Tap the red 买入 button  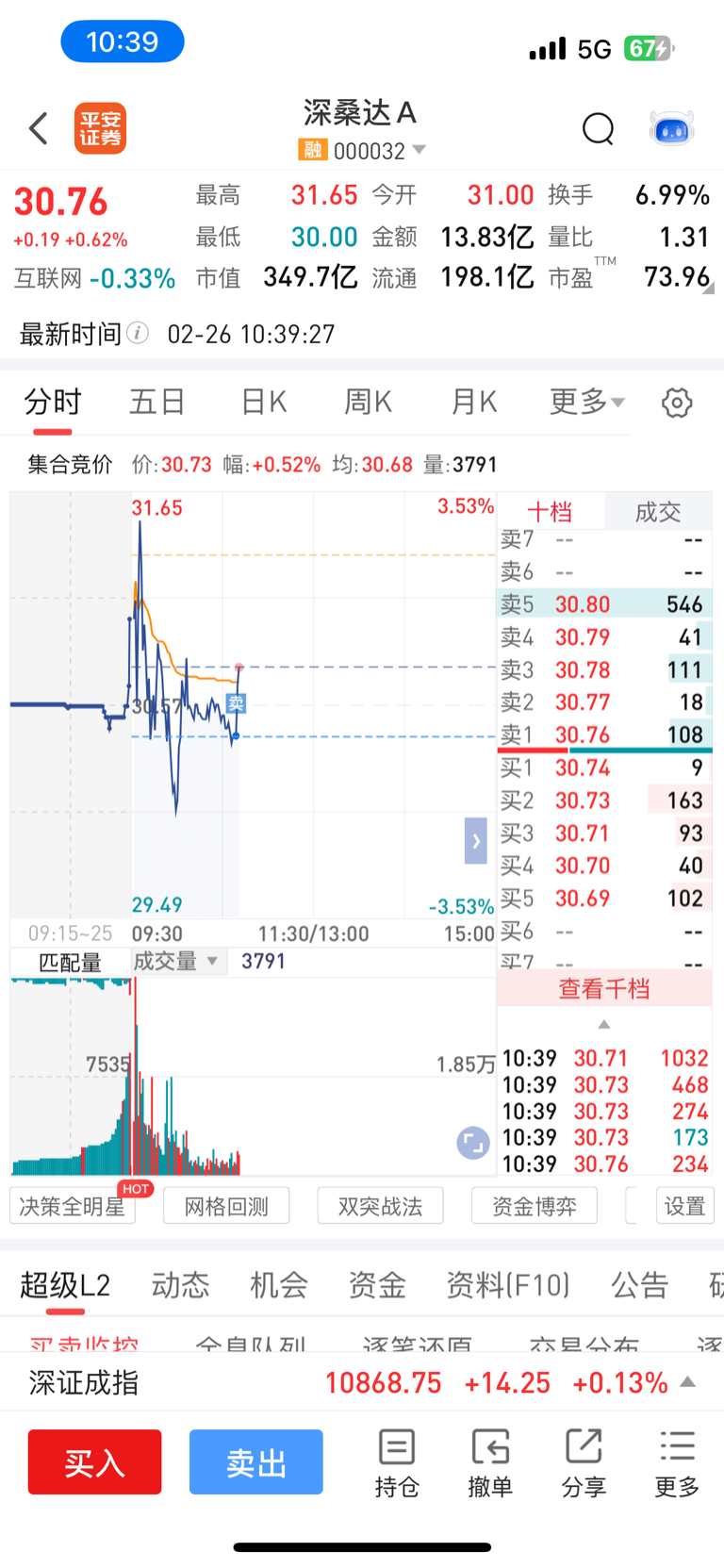point(94,1462)
